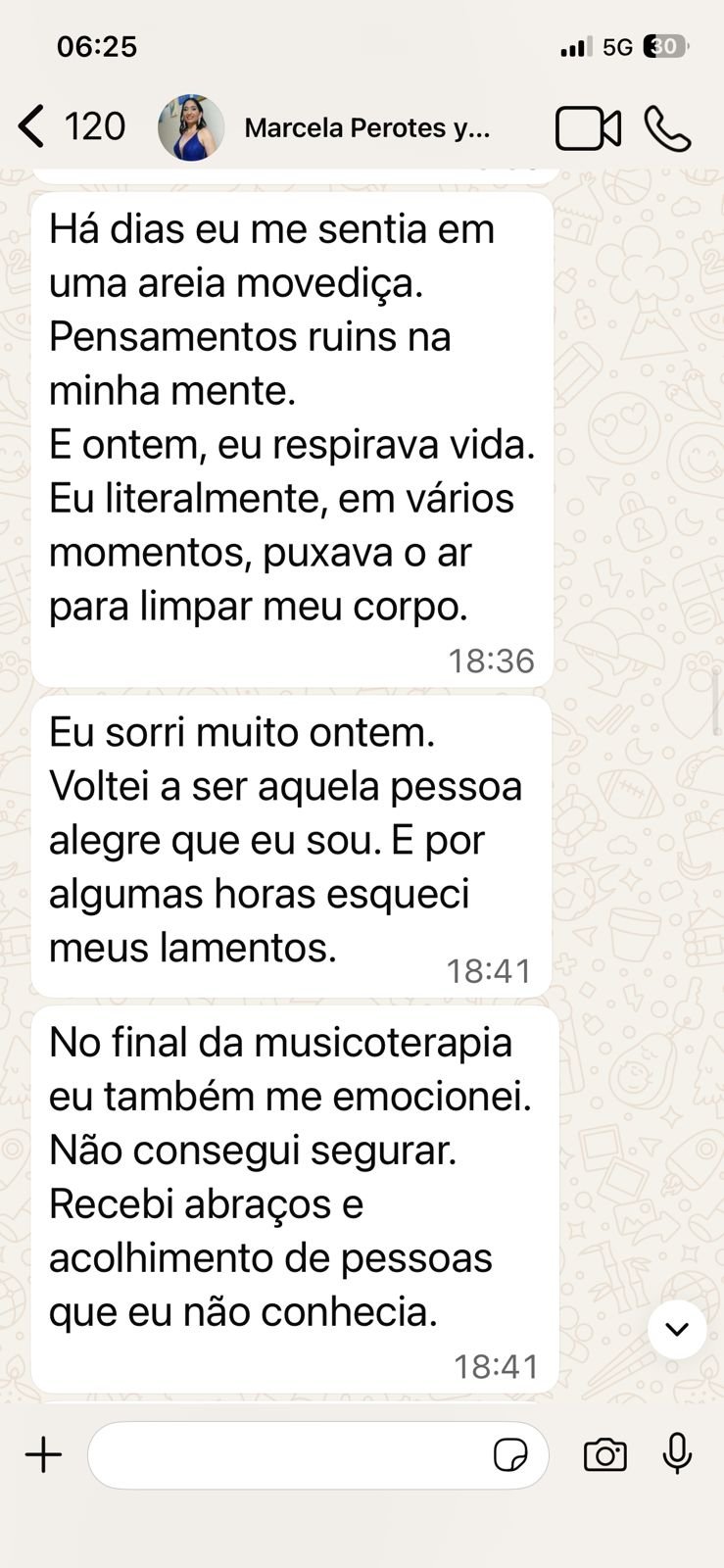Open Marcela Perotes contact info
Image resolution: width=724 pixels, height=1568 pixels.
(367, 128)
